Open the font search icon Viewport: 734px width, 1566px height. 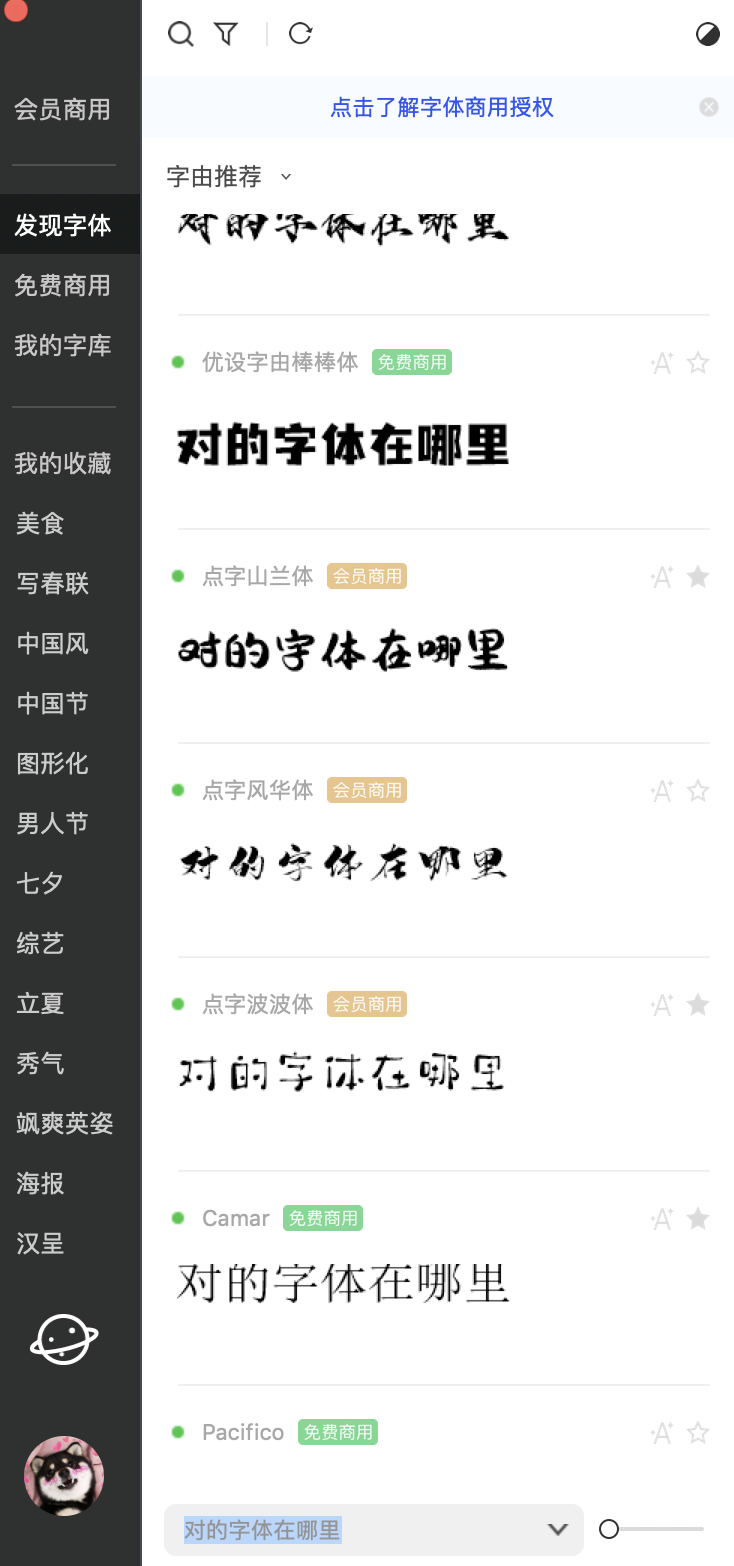tap(180, 34)
